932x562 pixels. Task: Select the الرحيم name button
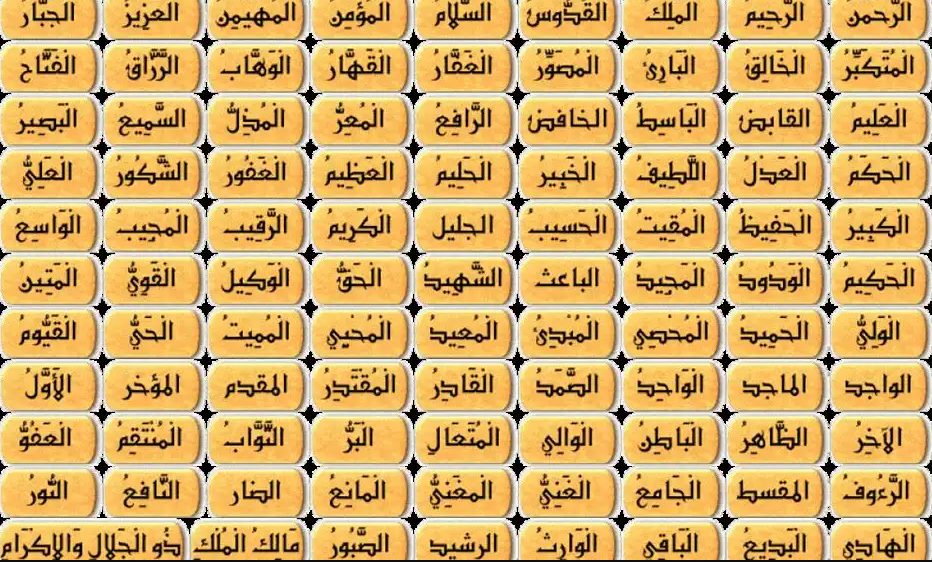tap(777, 17)
